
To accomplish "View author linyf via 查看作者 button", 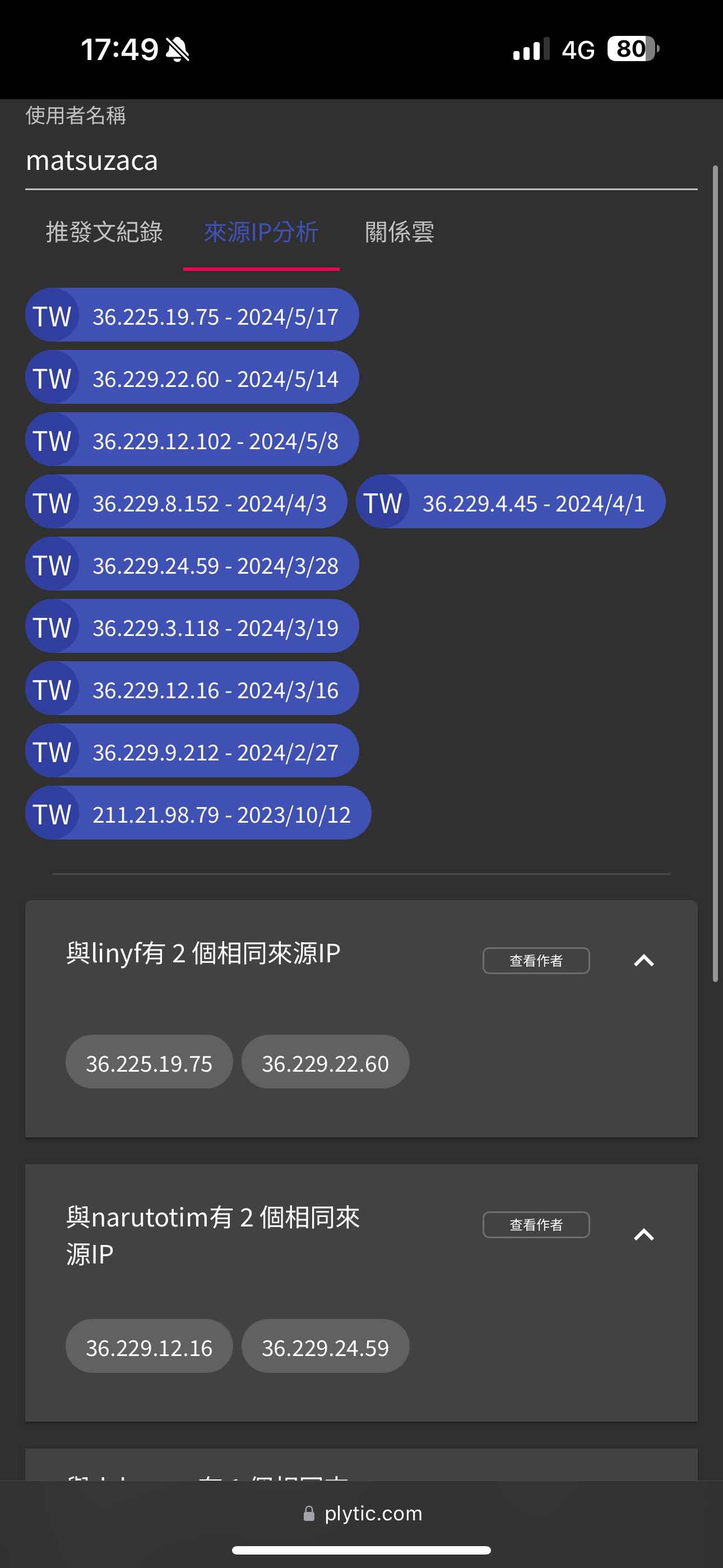I will [x=536, y=961].
